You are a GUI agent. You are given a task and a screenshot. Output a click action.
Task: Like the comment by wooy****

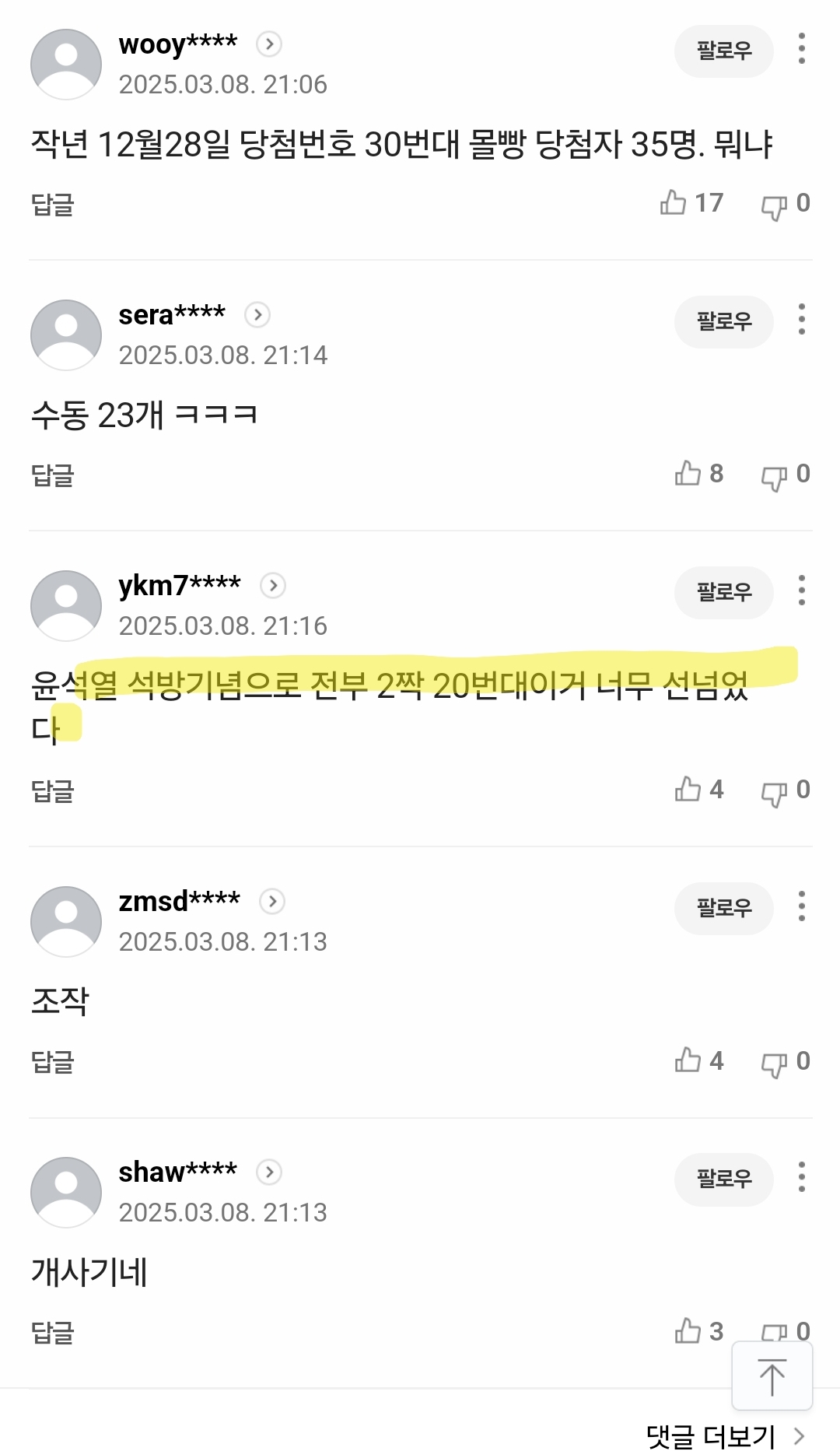(x=691, y=203)
